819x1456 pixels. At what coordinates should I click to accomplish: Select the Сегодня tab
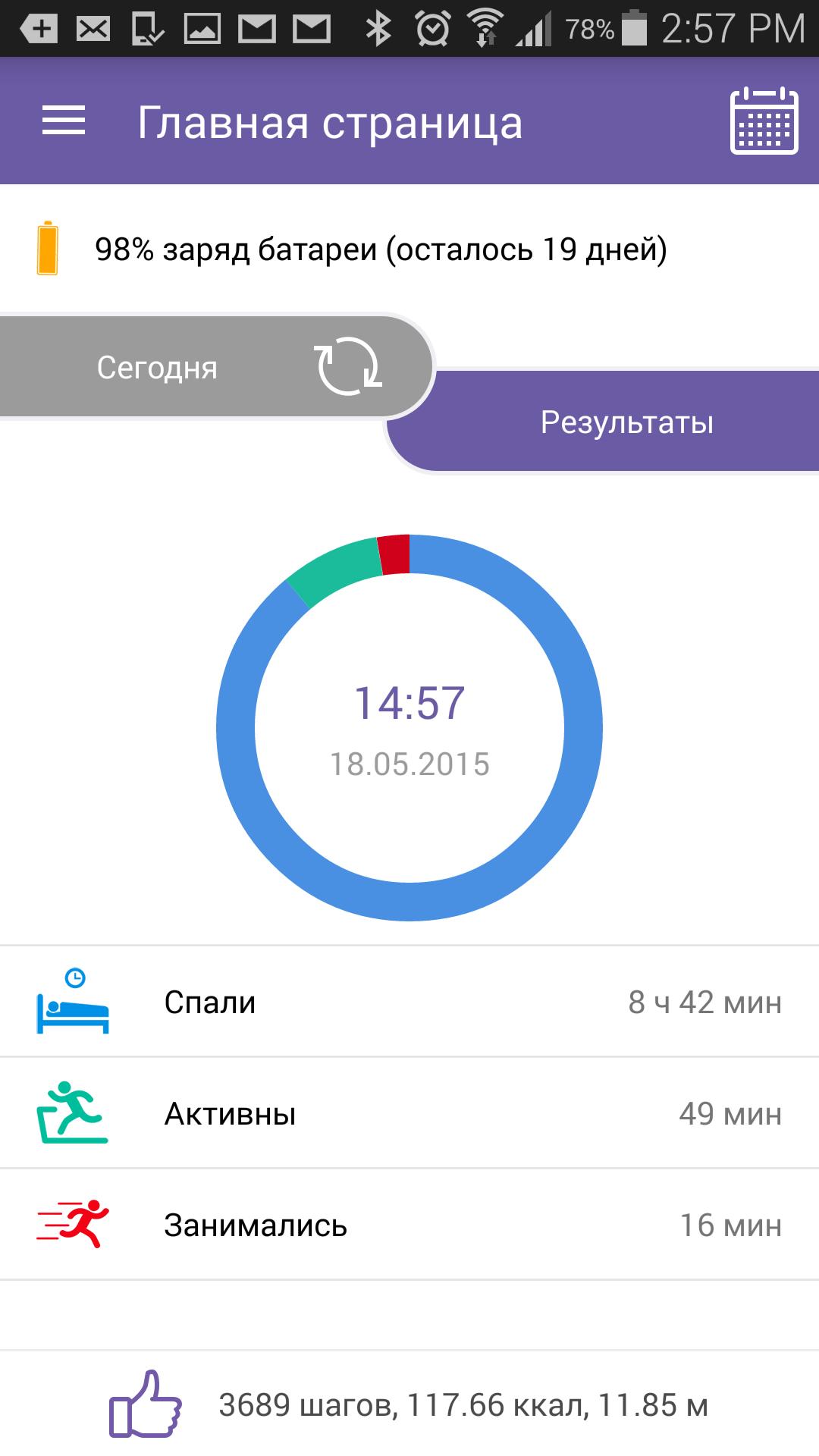click(x=157, y=368)
